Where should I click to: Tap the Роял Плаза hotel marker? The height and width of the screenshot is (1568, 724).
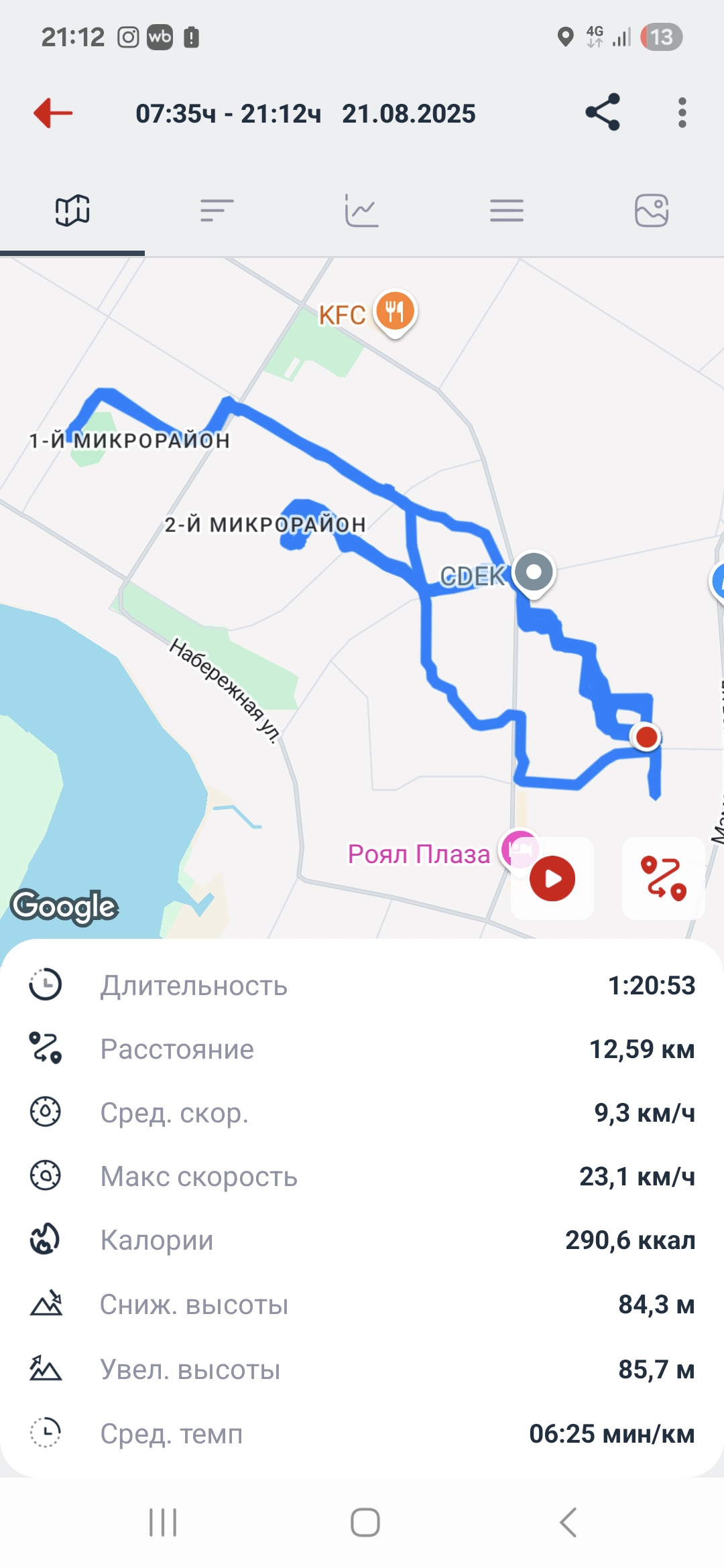click(519, 850)
